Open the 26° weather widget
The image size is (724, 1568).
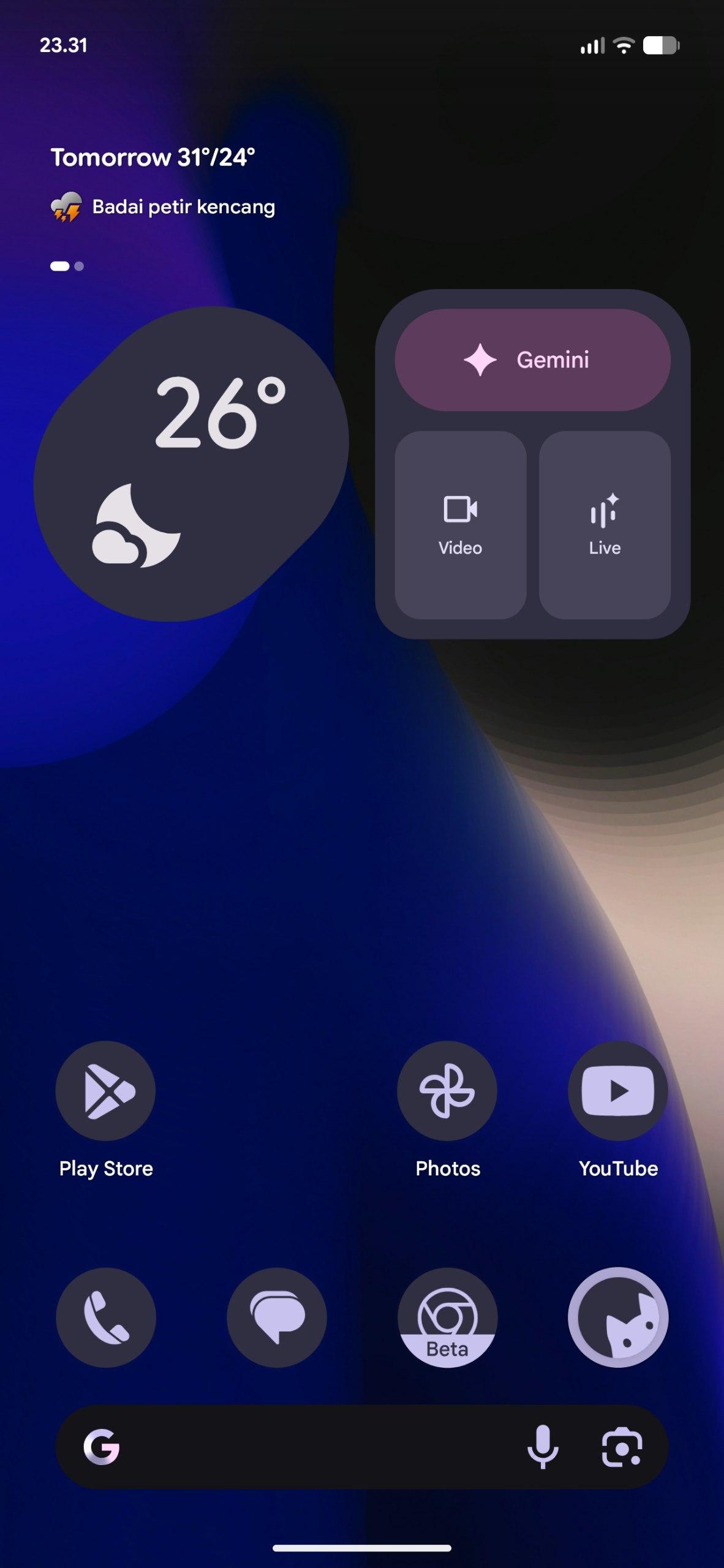(191, 464)
